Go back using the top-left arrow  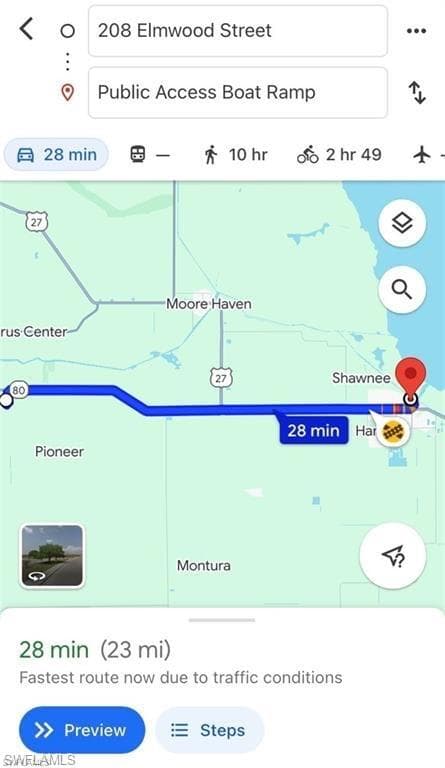(x=26, y=29)
